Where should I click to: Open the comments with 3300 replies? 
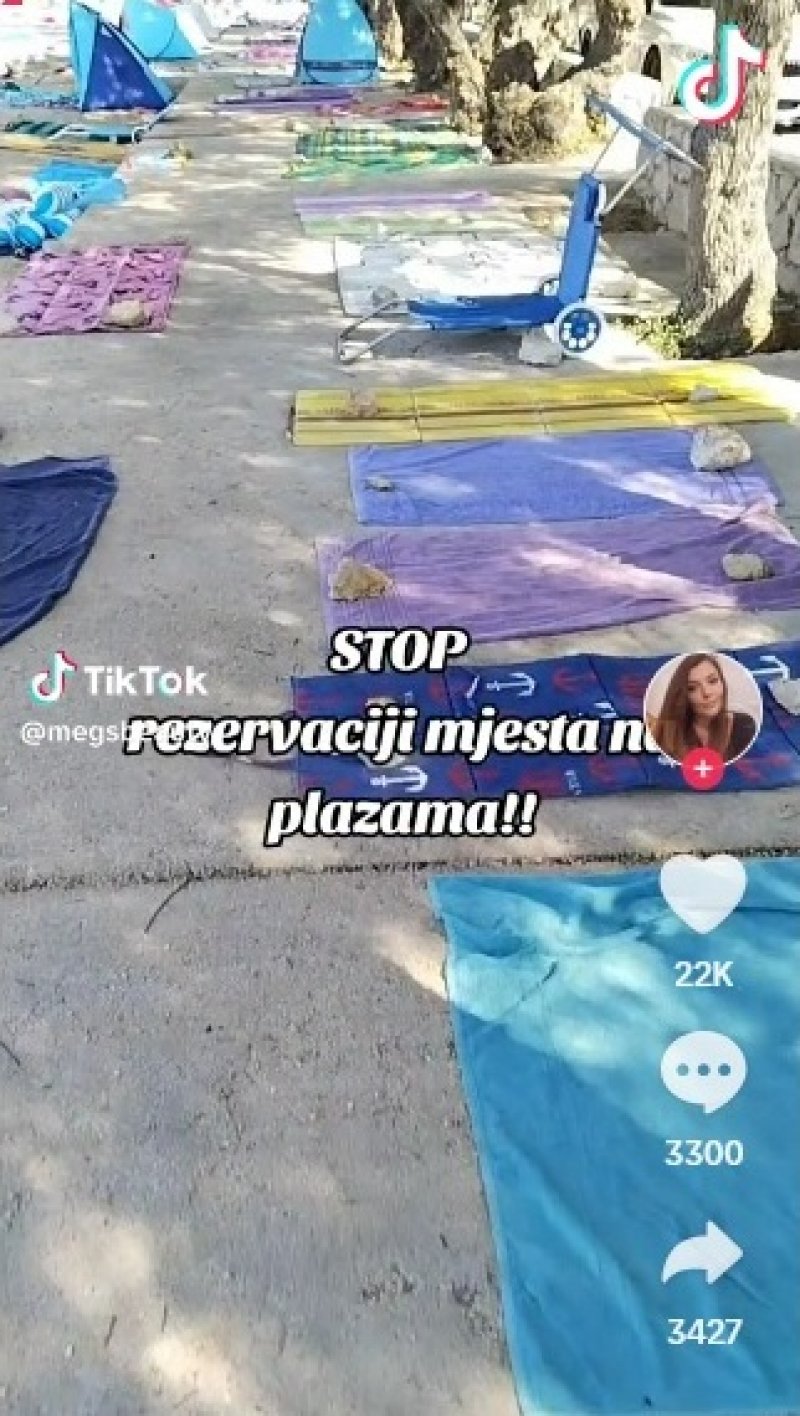[703, 1070]
